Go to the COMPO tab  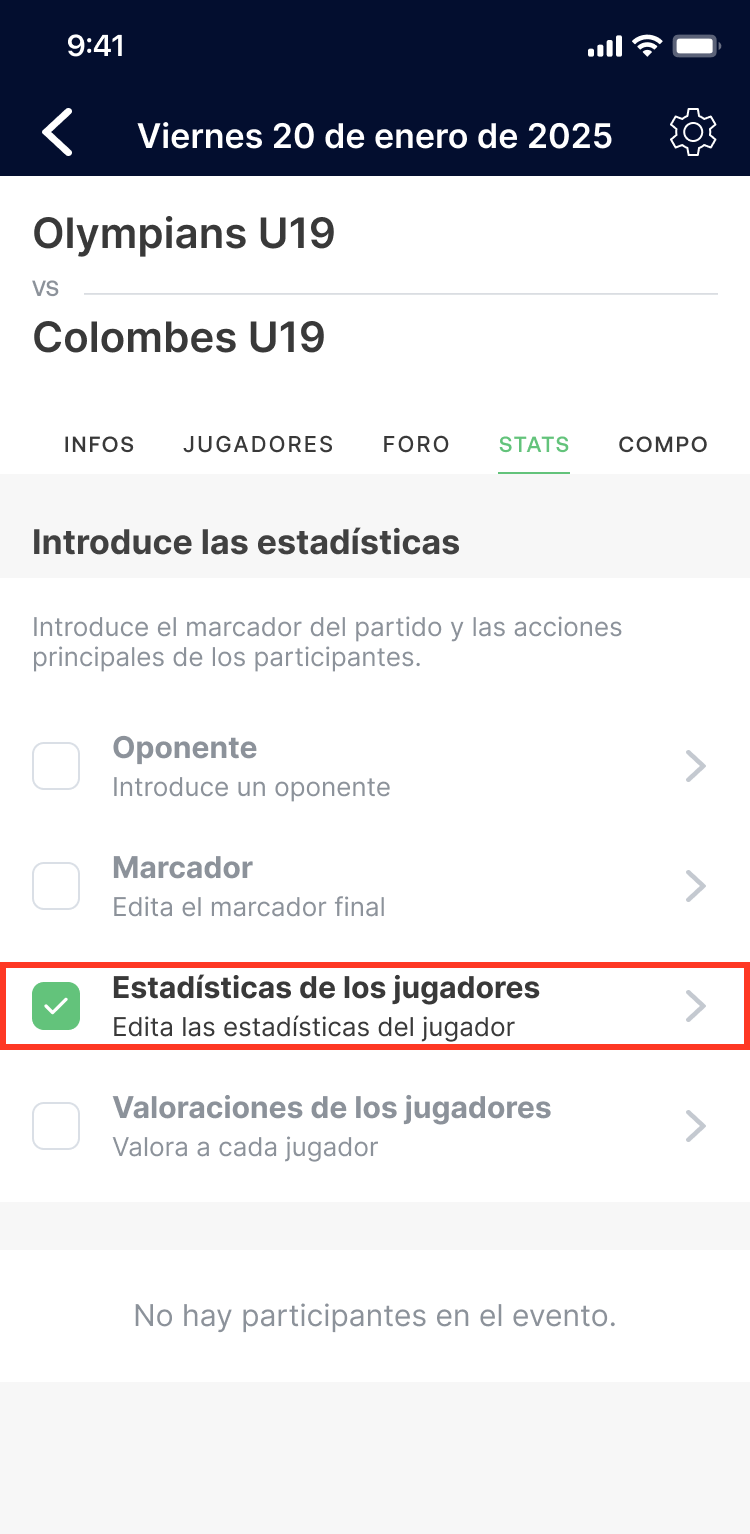663,445
